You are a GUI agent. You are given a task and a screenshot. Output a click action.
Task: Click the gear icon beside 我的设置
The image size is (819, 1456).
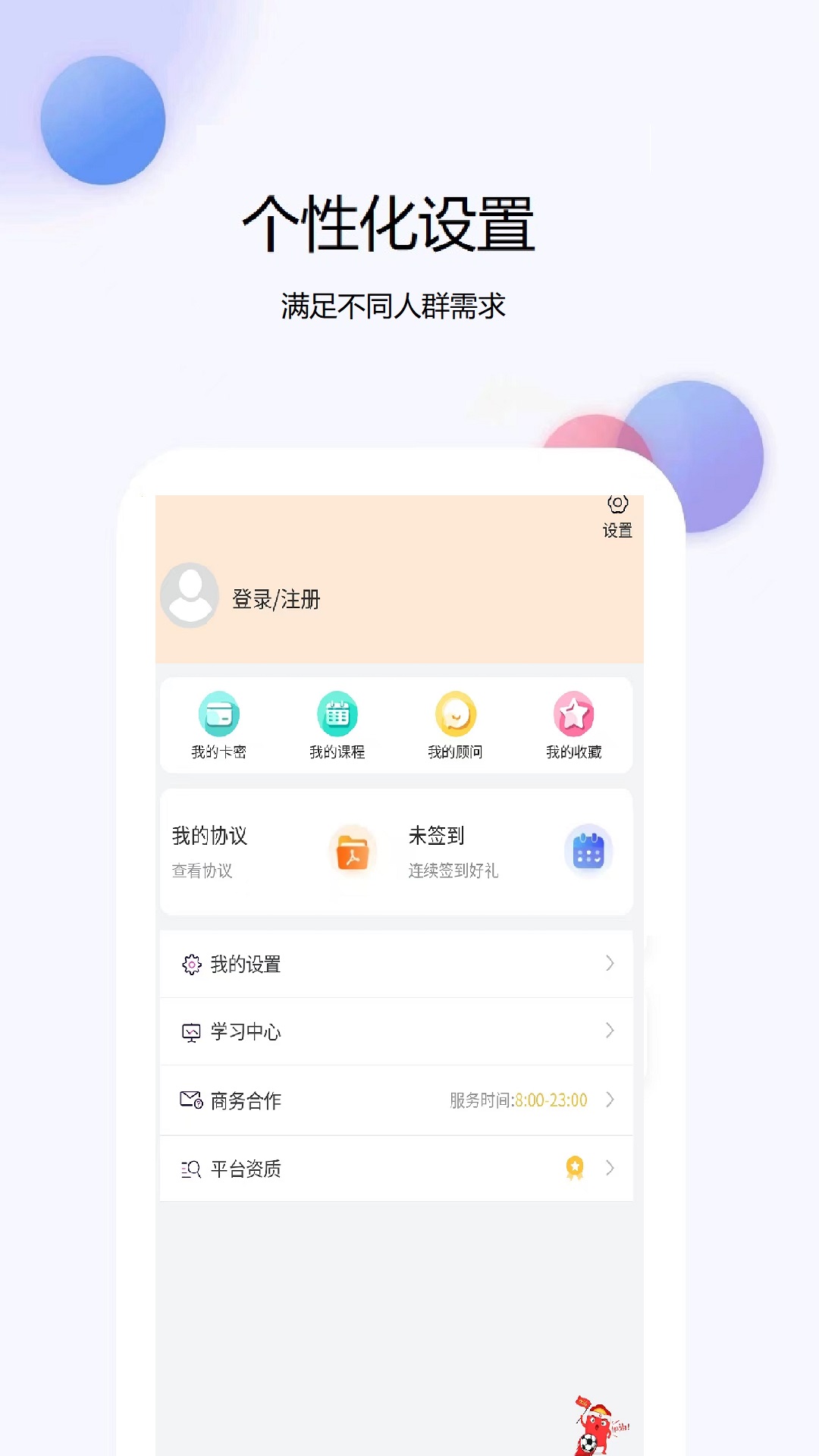(192, 964)
